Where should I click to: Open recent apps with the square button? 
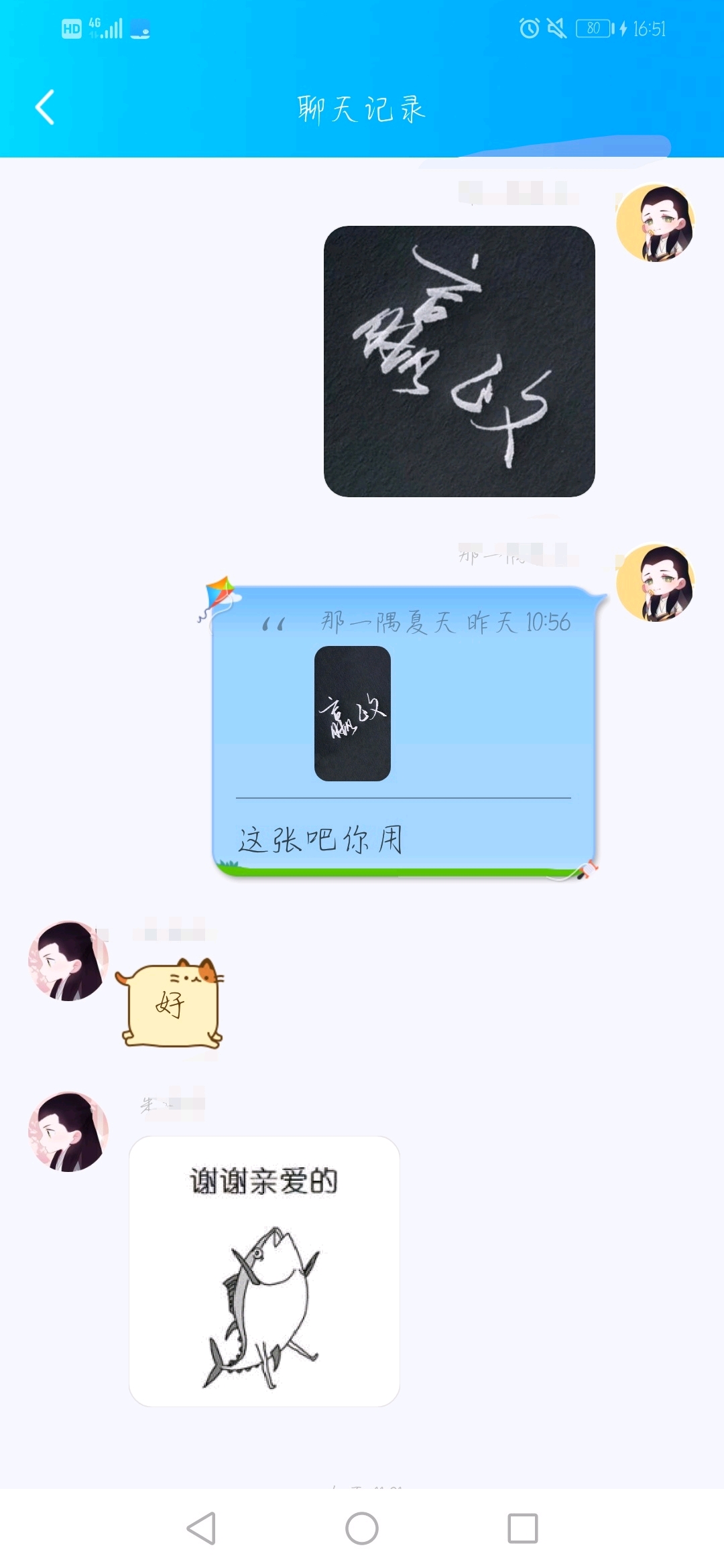point(523,1528)
